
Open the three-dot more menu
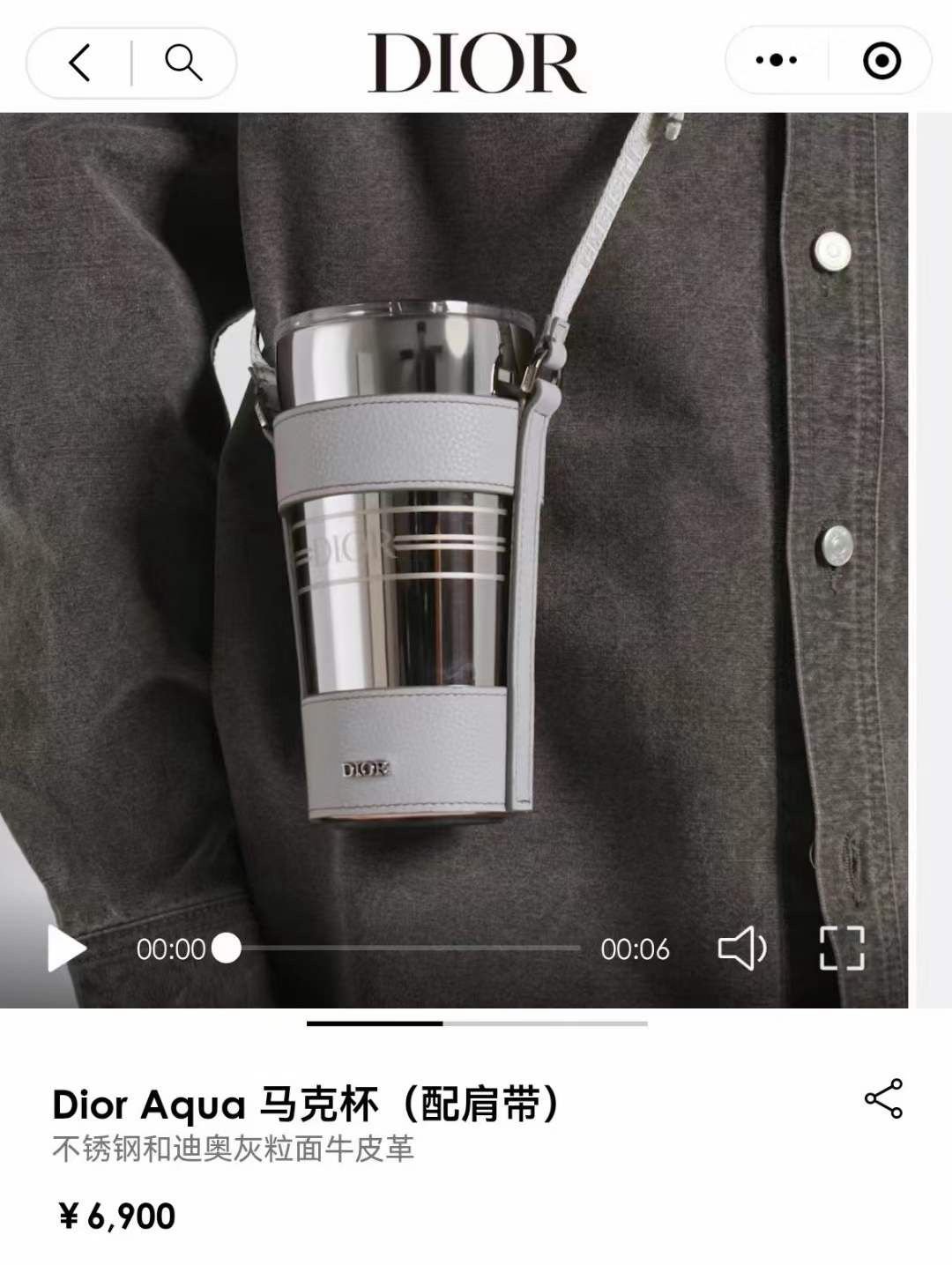777,61
